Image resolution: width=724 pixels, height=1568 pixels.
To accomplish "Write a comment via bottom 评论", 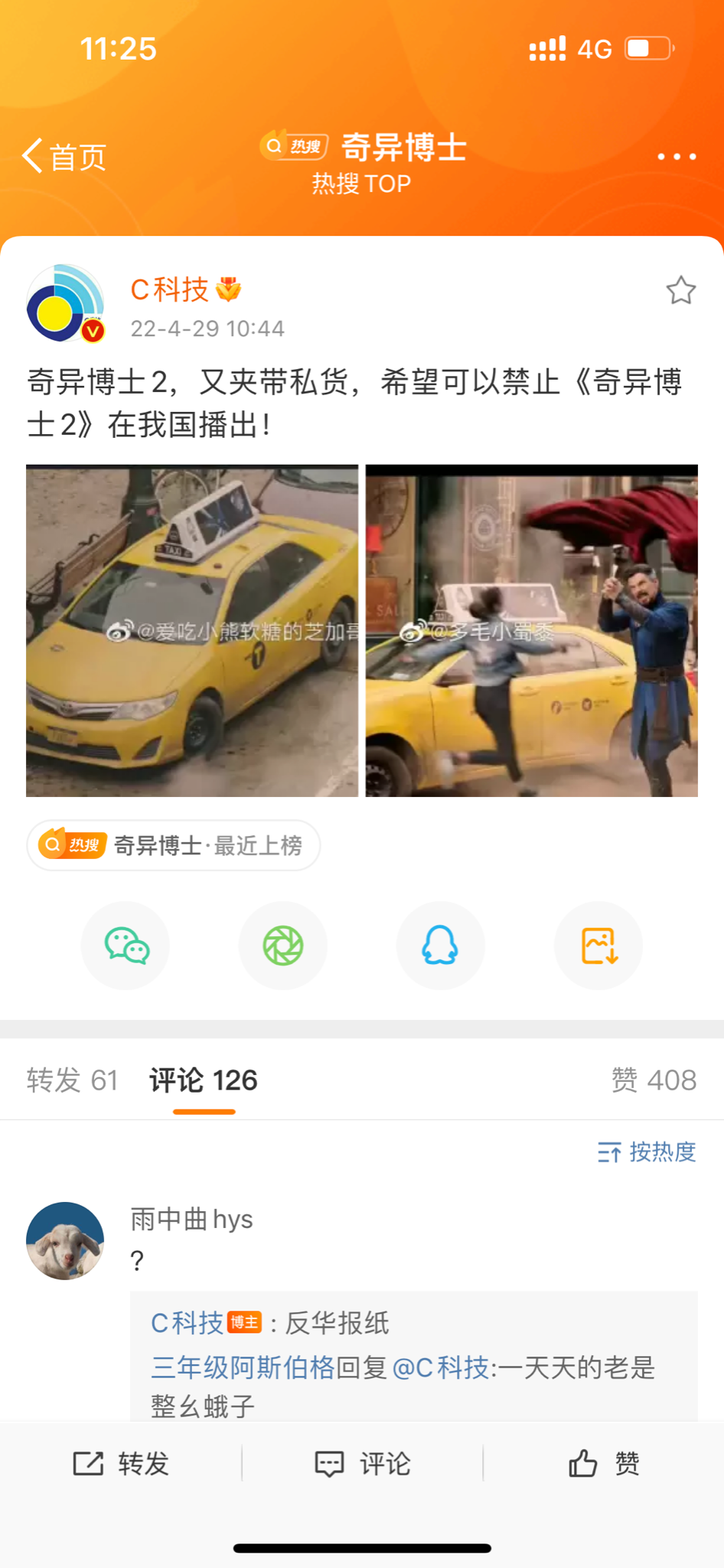I will 363,1464.
